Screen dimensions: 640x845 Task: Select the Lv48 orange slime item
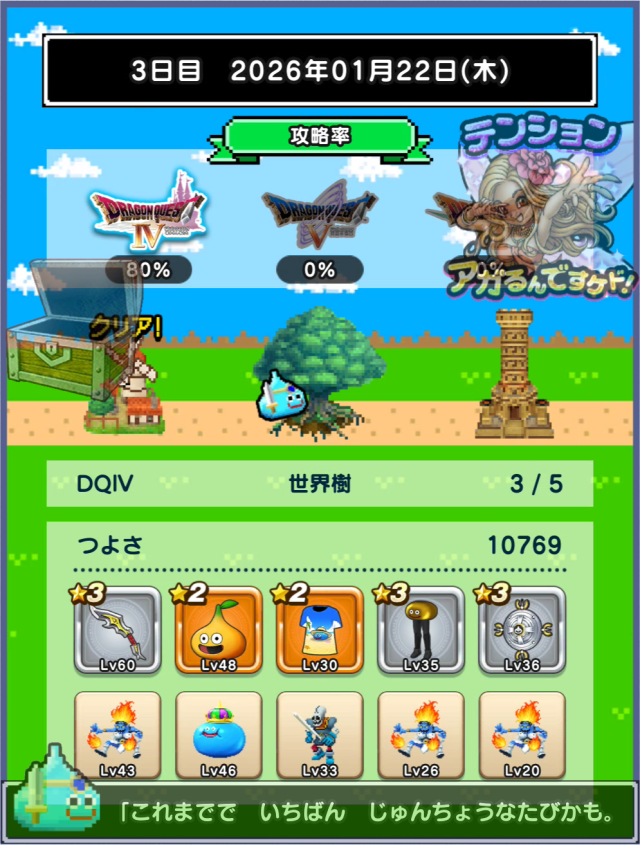pyautogui.click(x=218, y=631)
